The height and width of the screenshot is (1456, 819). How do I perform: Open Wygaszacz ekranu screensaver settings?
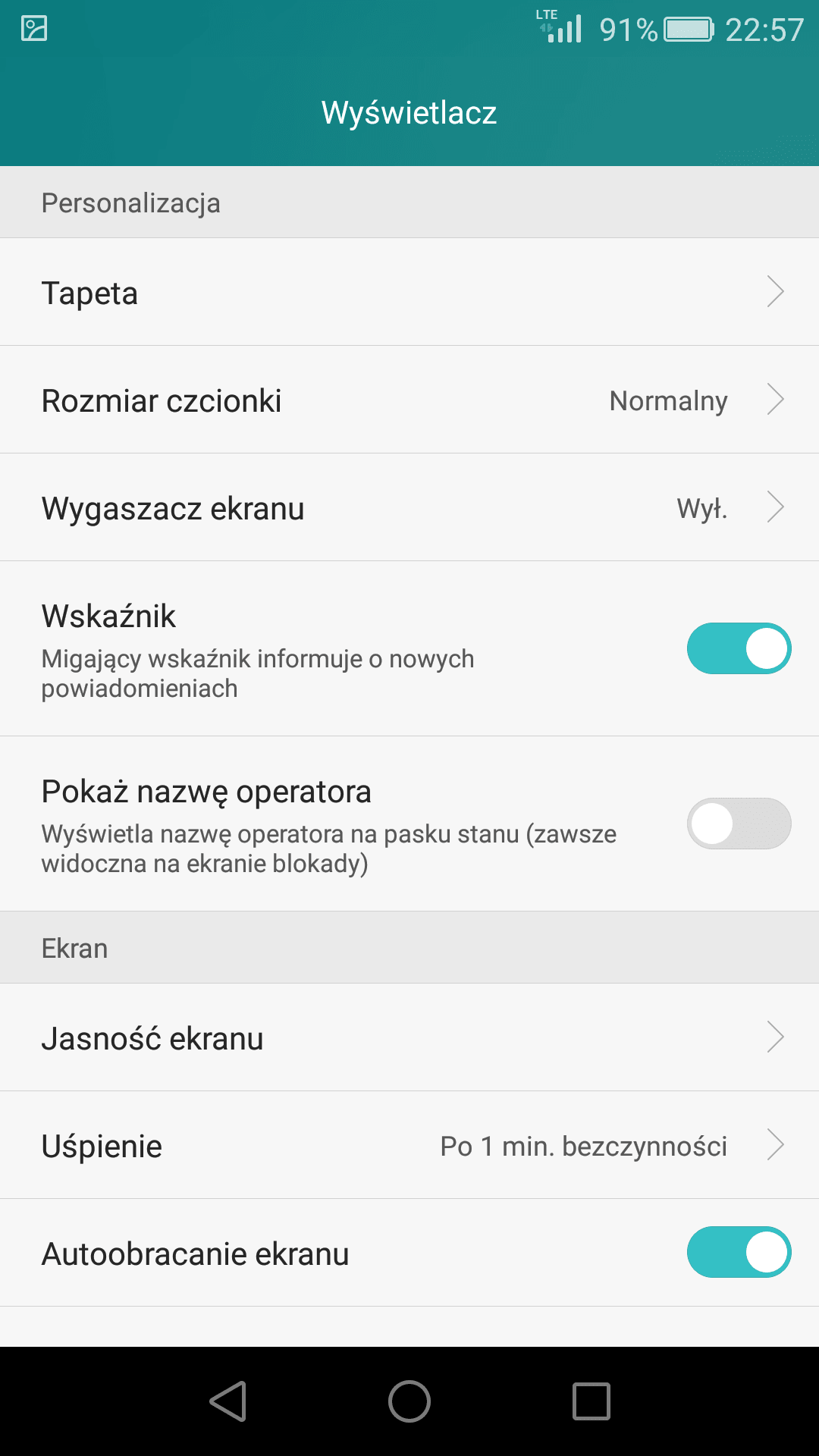pyautogui.click(x=409, y=507)
